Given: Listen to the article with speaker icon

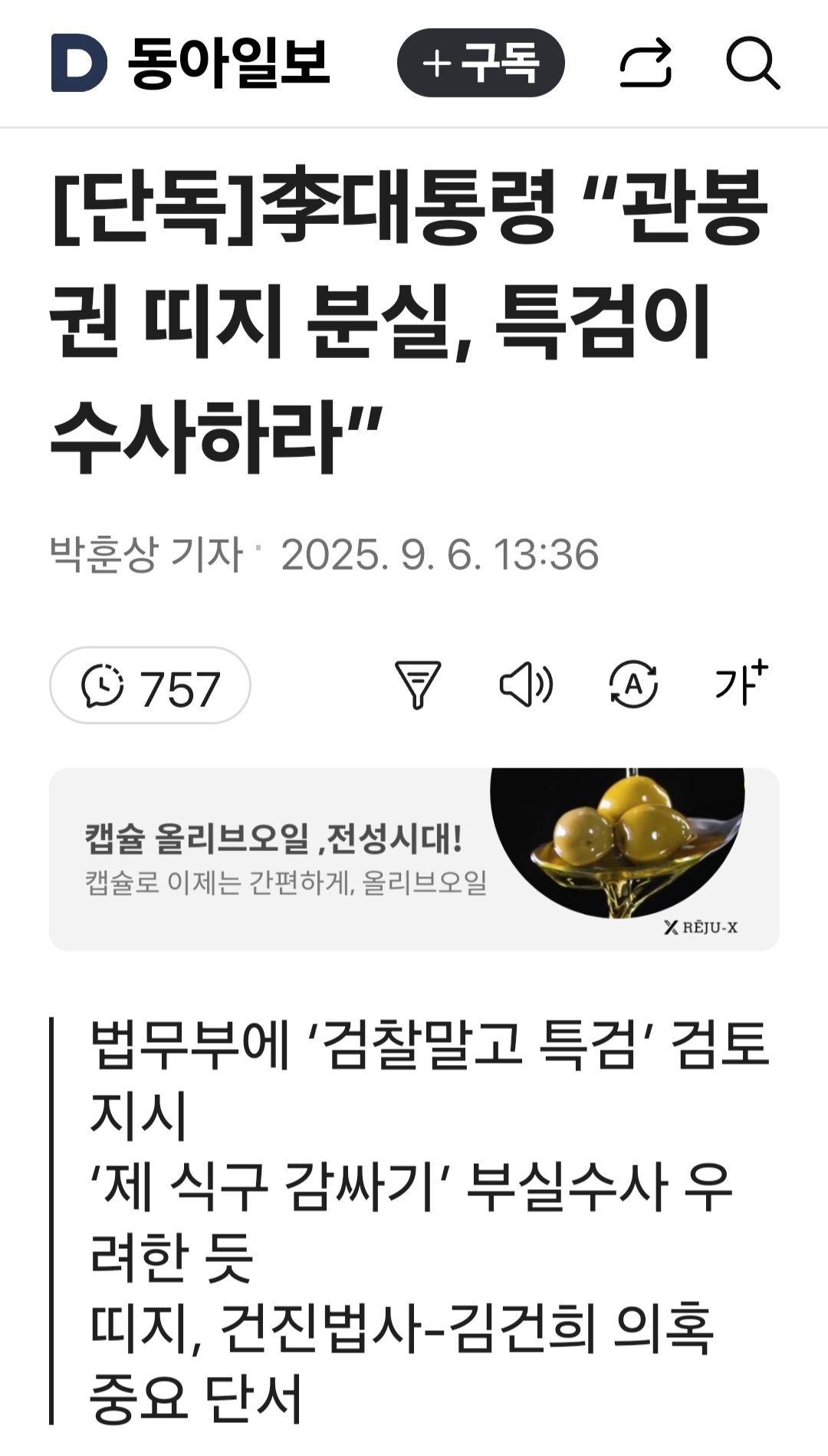Looking at the screenshot, I should pos(526,684).
